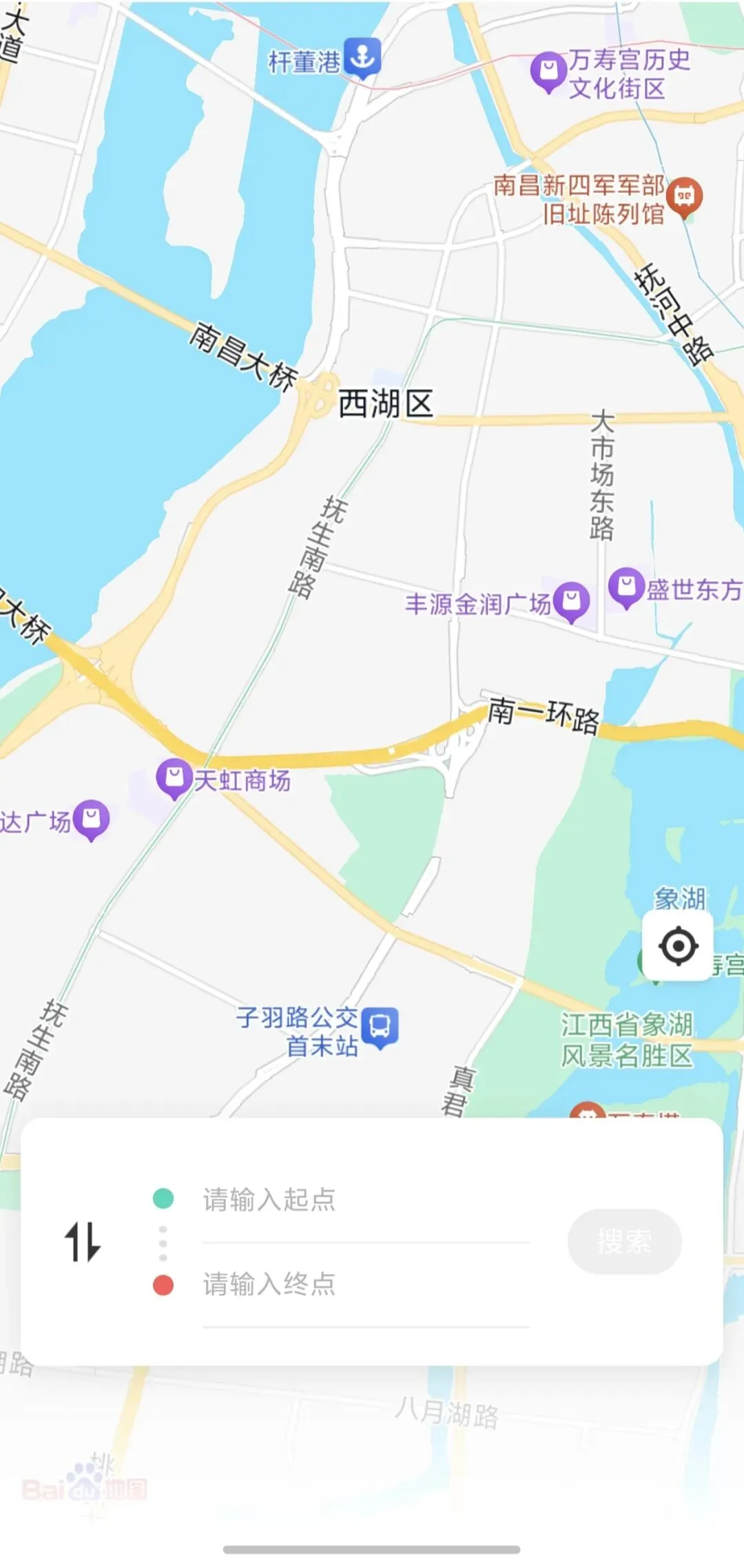
Task: Select the 子羽路公交首末站 bus station marker
Action: 380,1027
